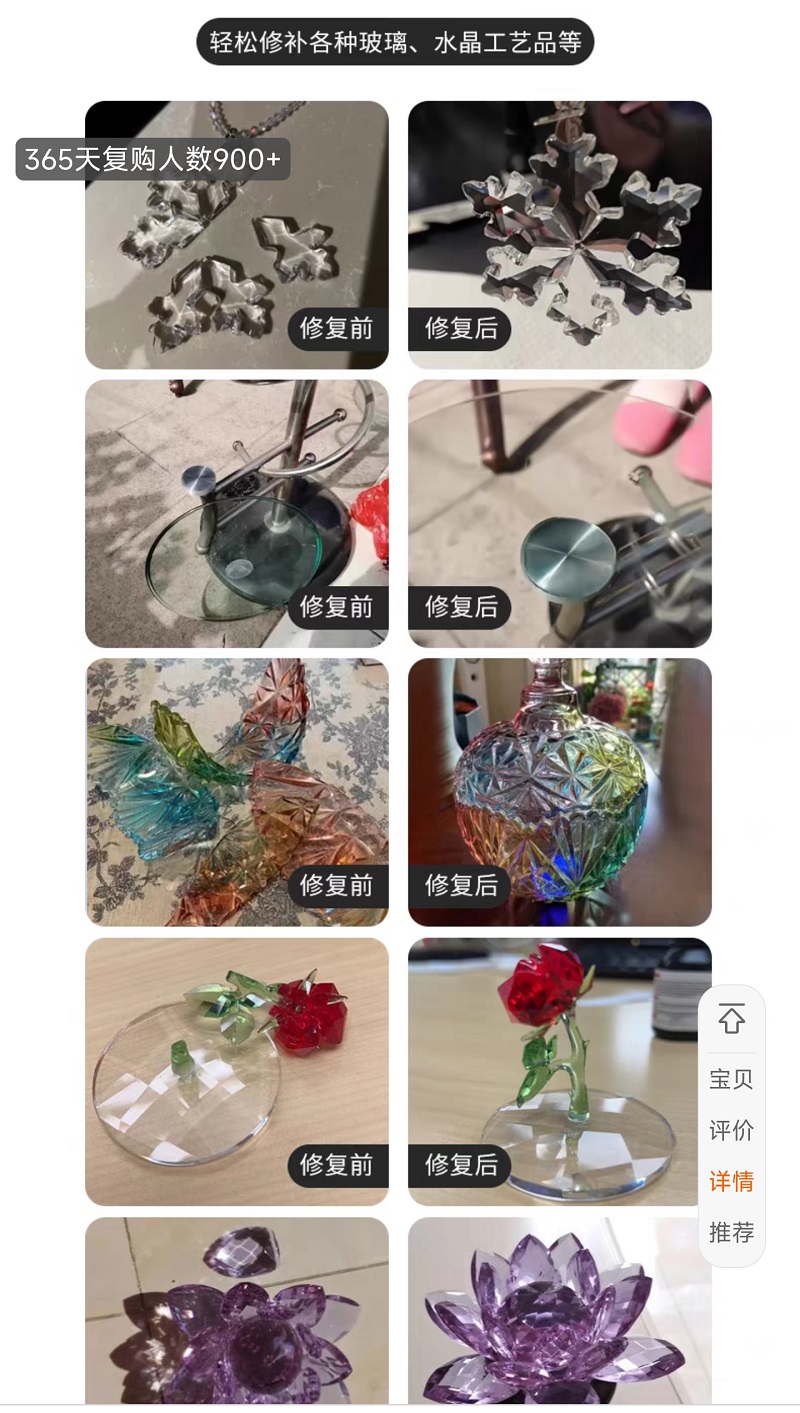Jump to the 评价 section

tap(731, 1130)
